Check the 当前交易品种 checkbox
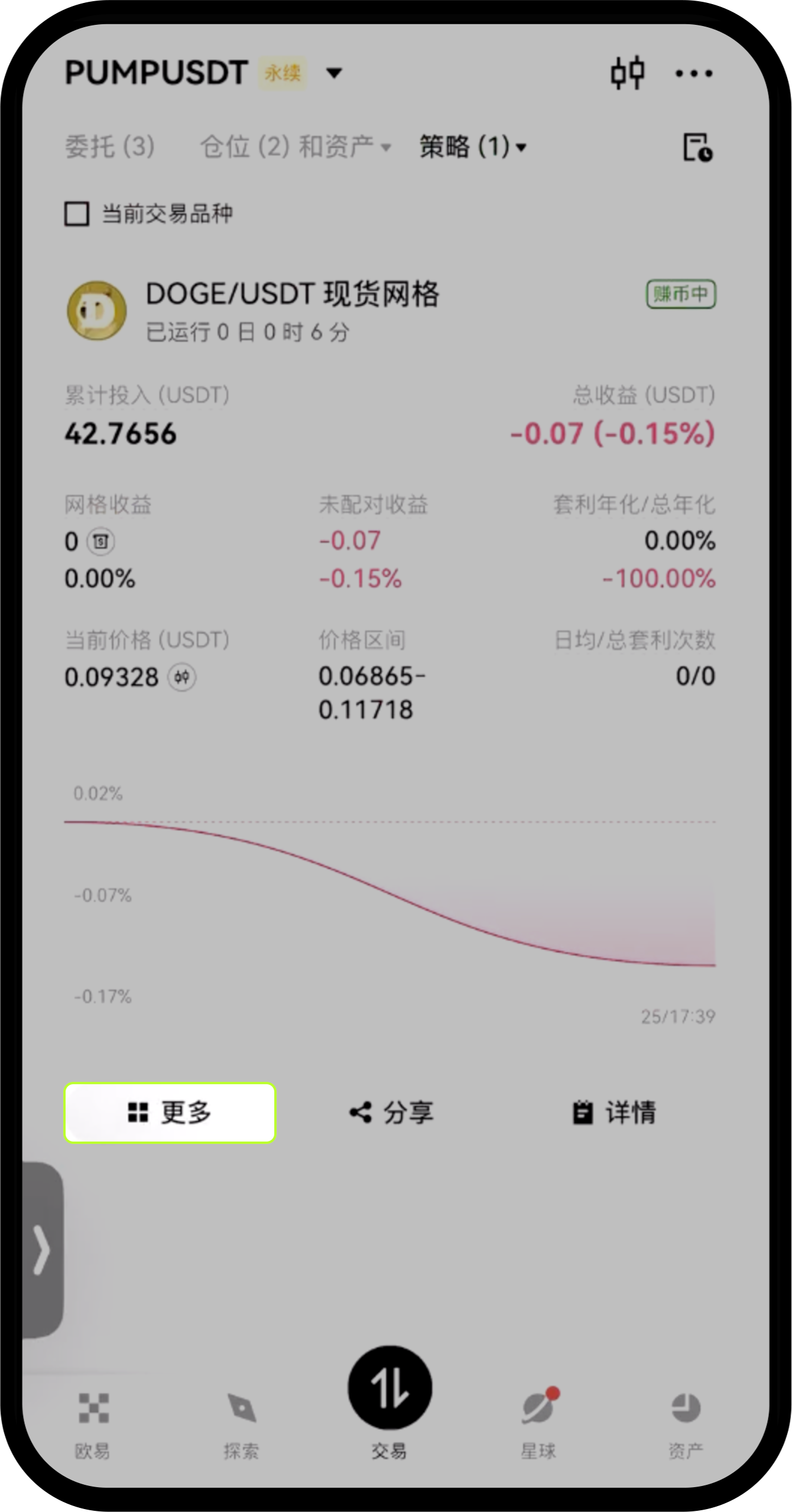The width and height of the screenshot is (792, 1512). pos(76,215)
